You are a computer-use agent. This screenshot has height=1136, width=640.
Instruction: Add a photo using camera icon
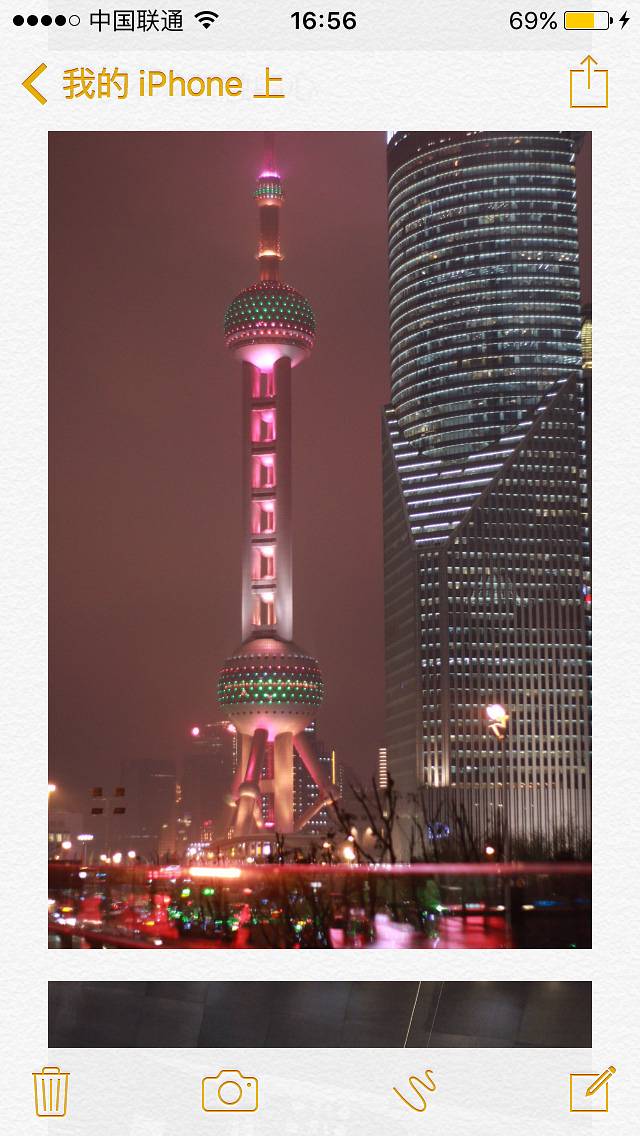[230, 1091]
